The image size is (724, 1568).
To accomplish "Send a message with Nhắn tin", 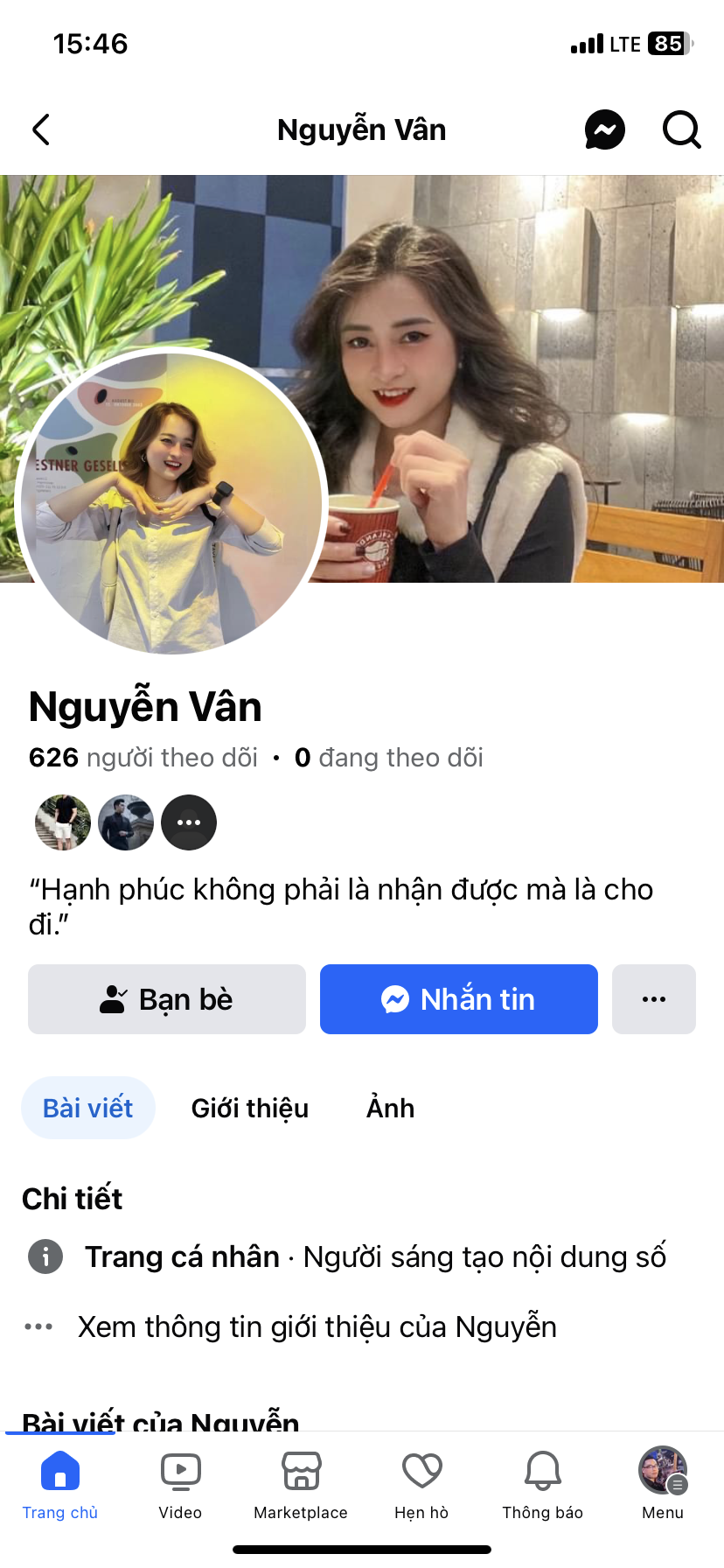I will pos(459,999).
